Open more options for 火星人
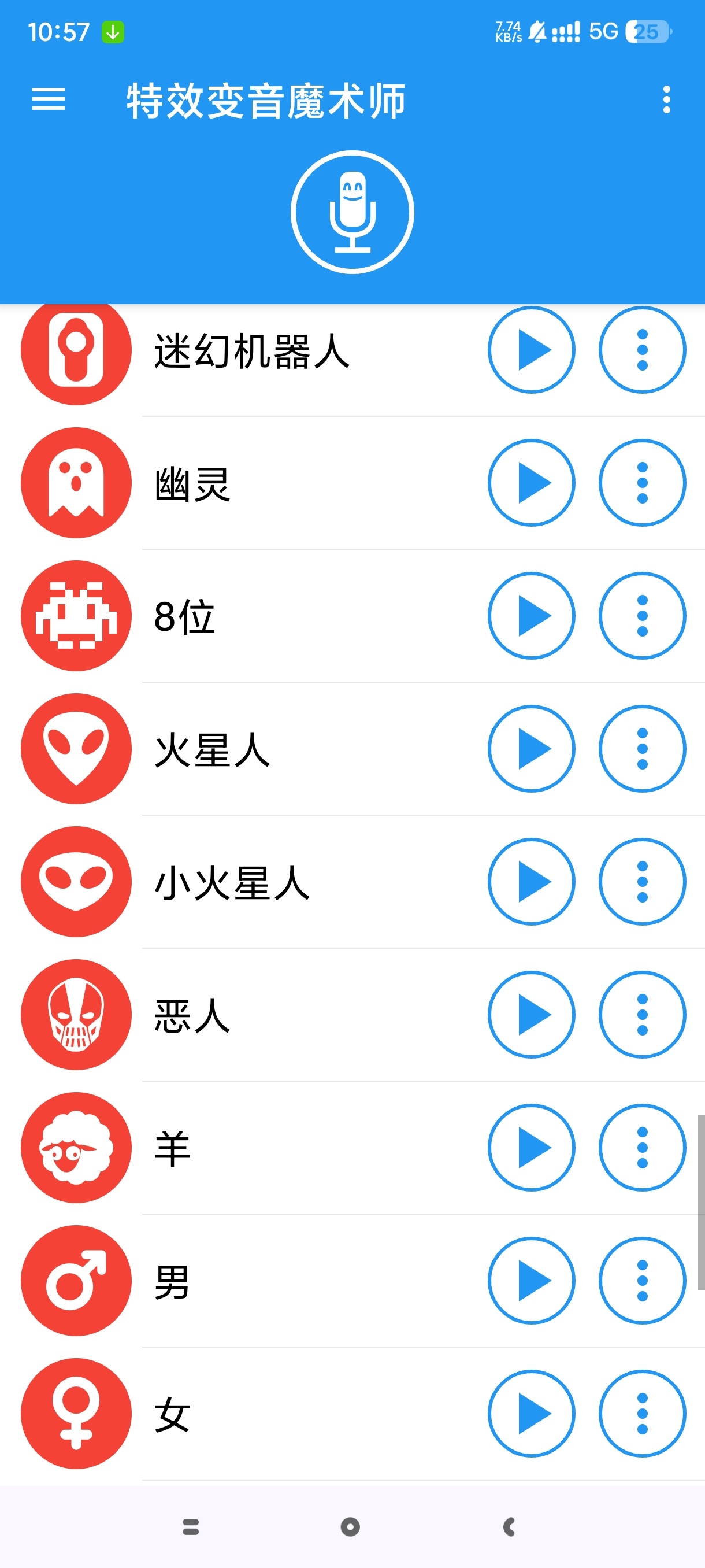 (x=642, y=749)
